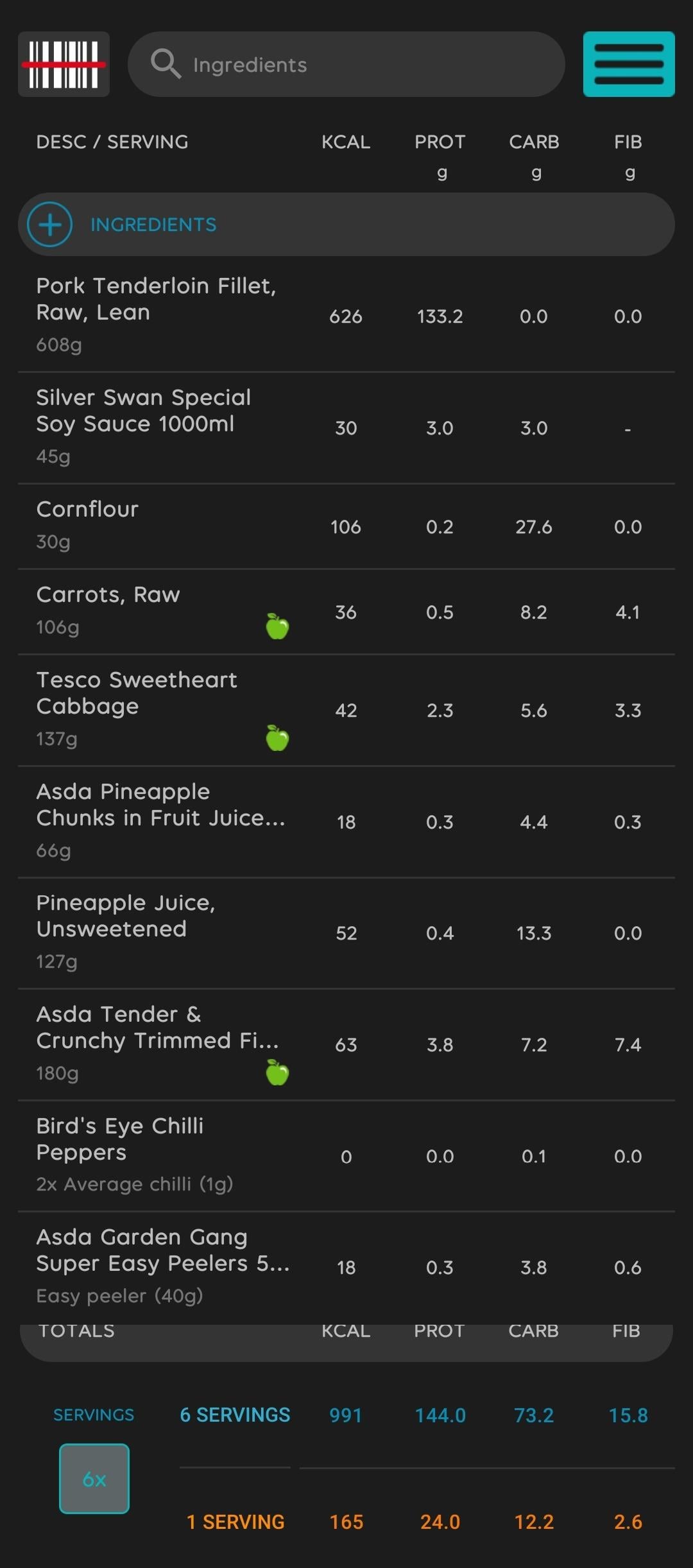Tap the Ingredients search field
The width and height of the screenshot is (693, 1568).
click(x=346, y=64)
